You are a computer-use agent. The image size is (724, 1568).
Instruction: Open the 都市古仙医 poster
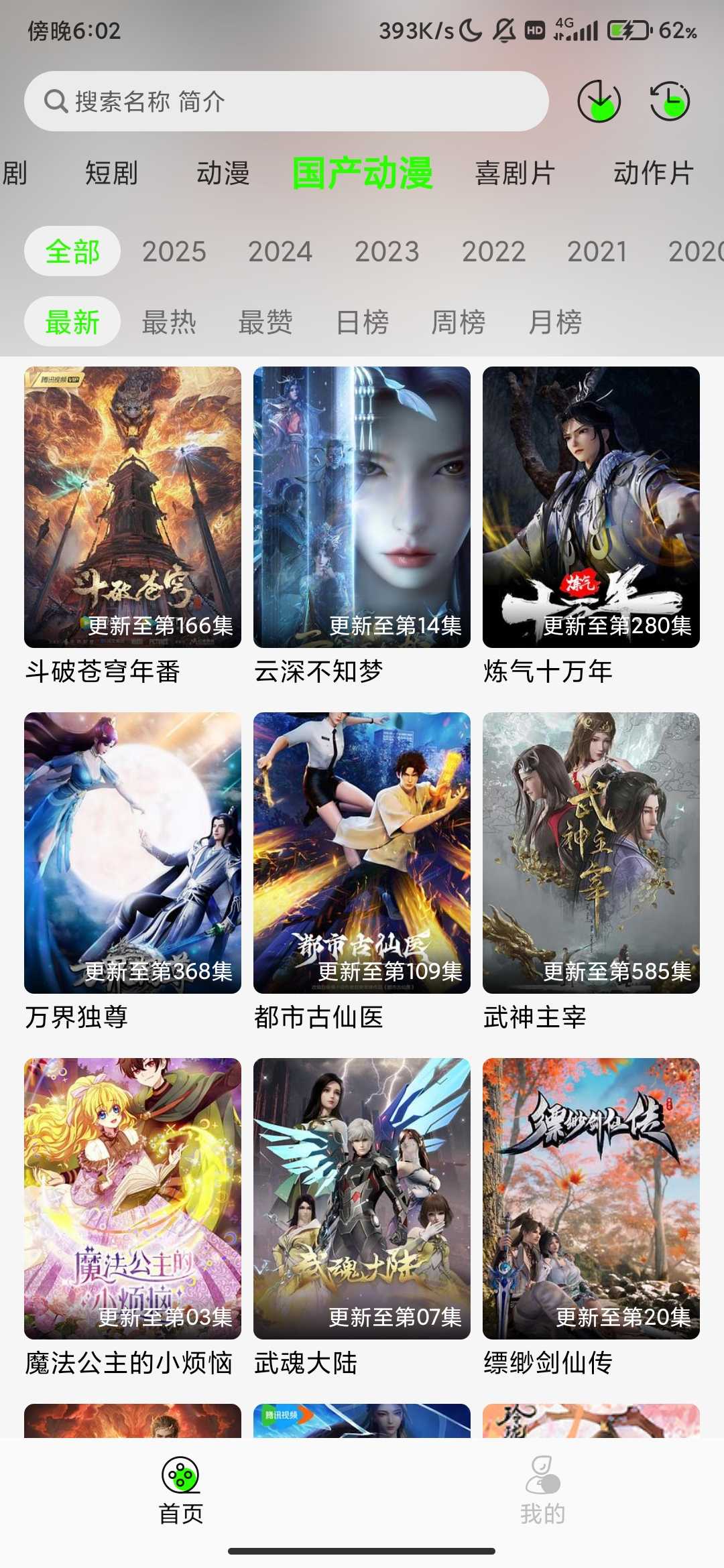pos(362,852)
